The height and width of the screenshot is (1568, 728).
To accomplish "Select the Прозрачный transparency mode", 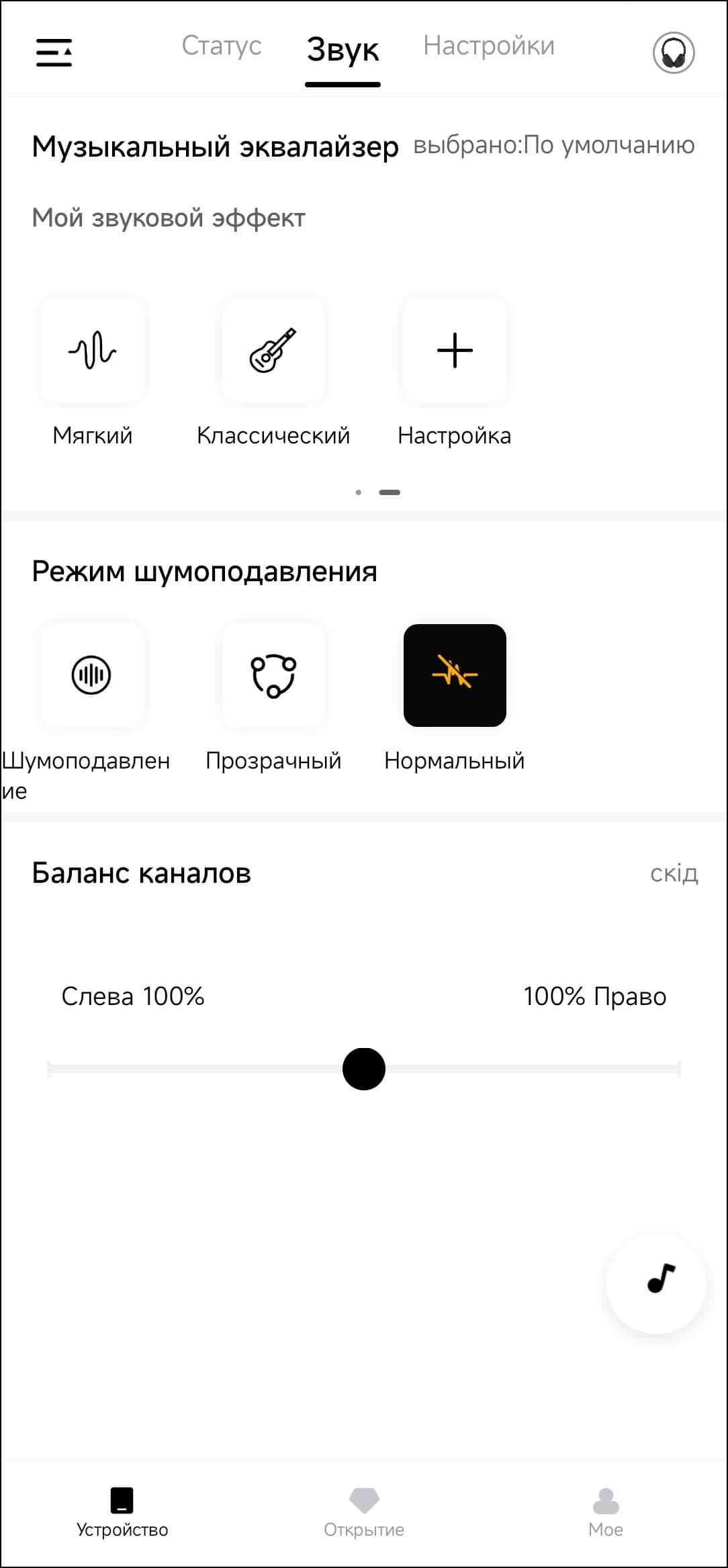I will click(x=273, y=675).
